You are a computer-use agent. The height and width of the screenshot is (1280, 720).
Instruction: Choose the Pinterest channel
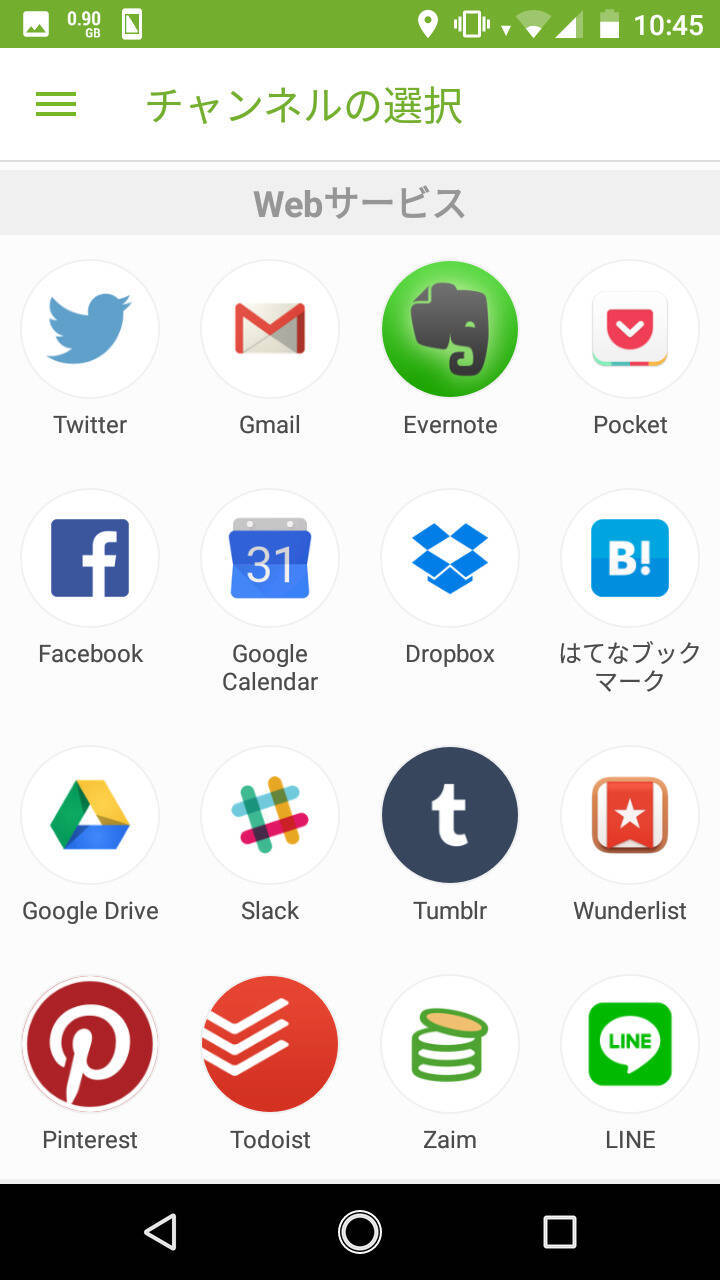90,1044
